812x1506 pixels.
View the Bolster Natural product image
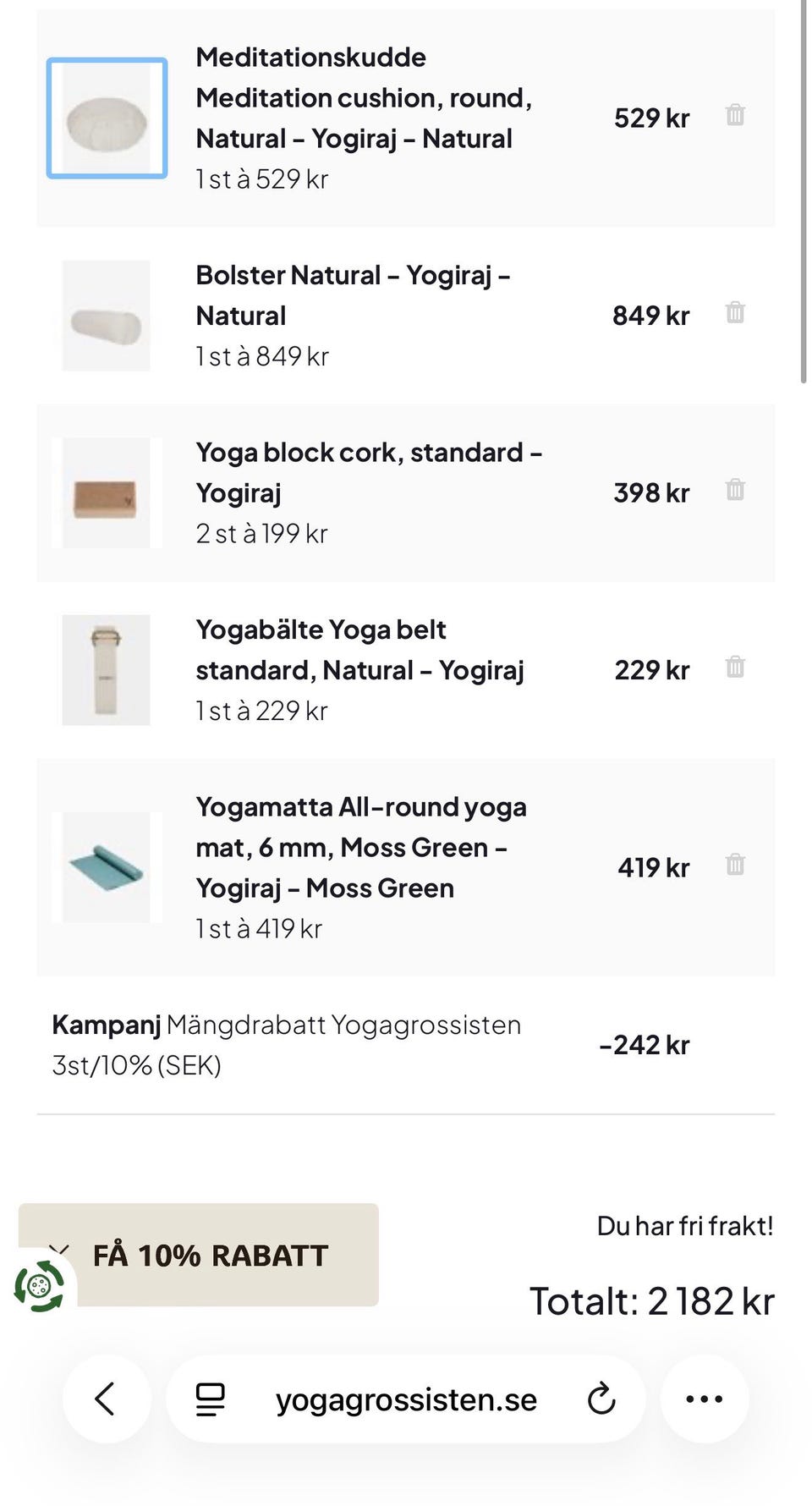point(105,315)
